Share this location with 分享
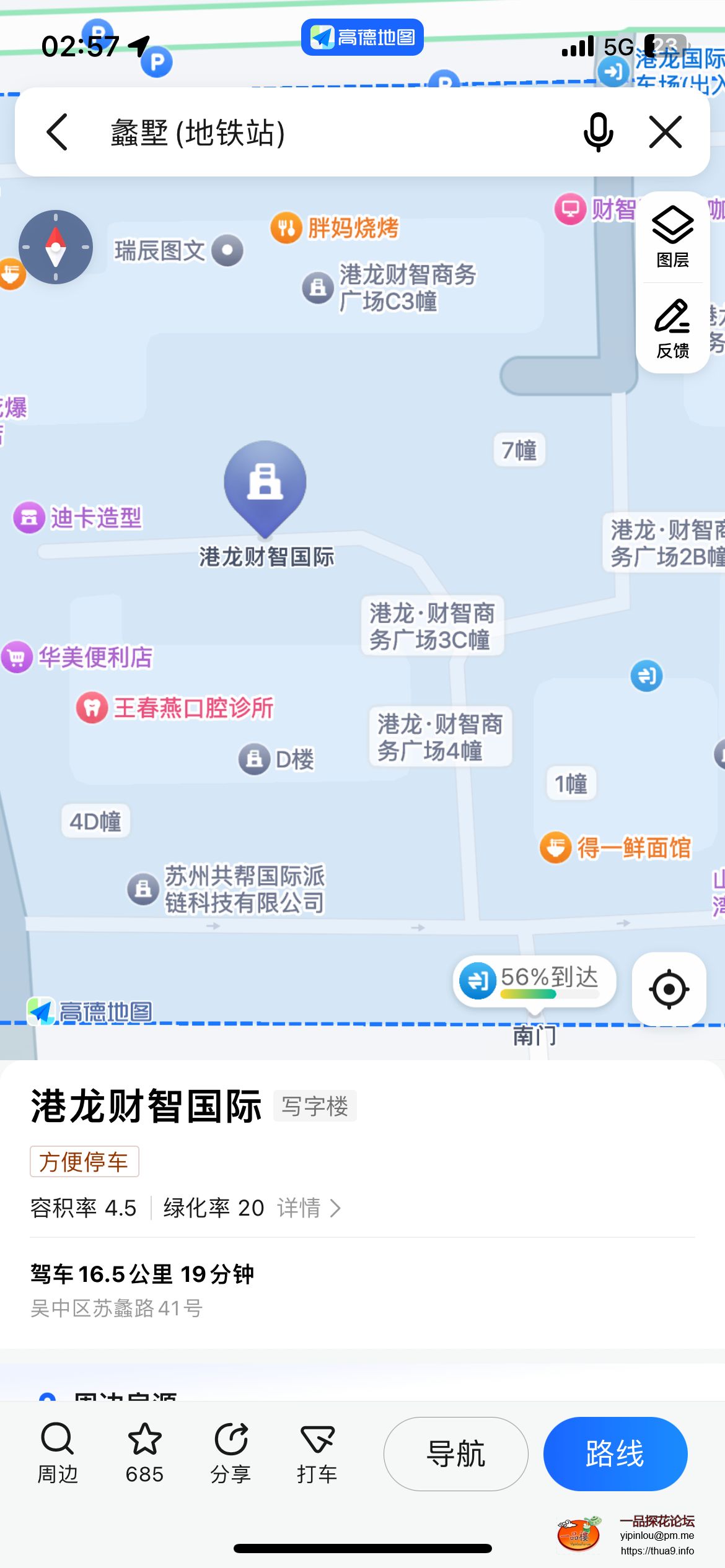 (231, 1452)
